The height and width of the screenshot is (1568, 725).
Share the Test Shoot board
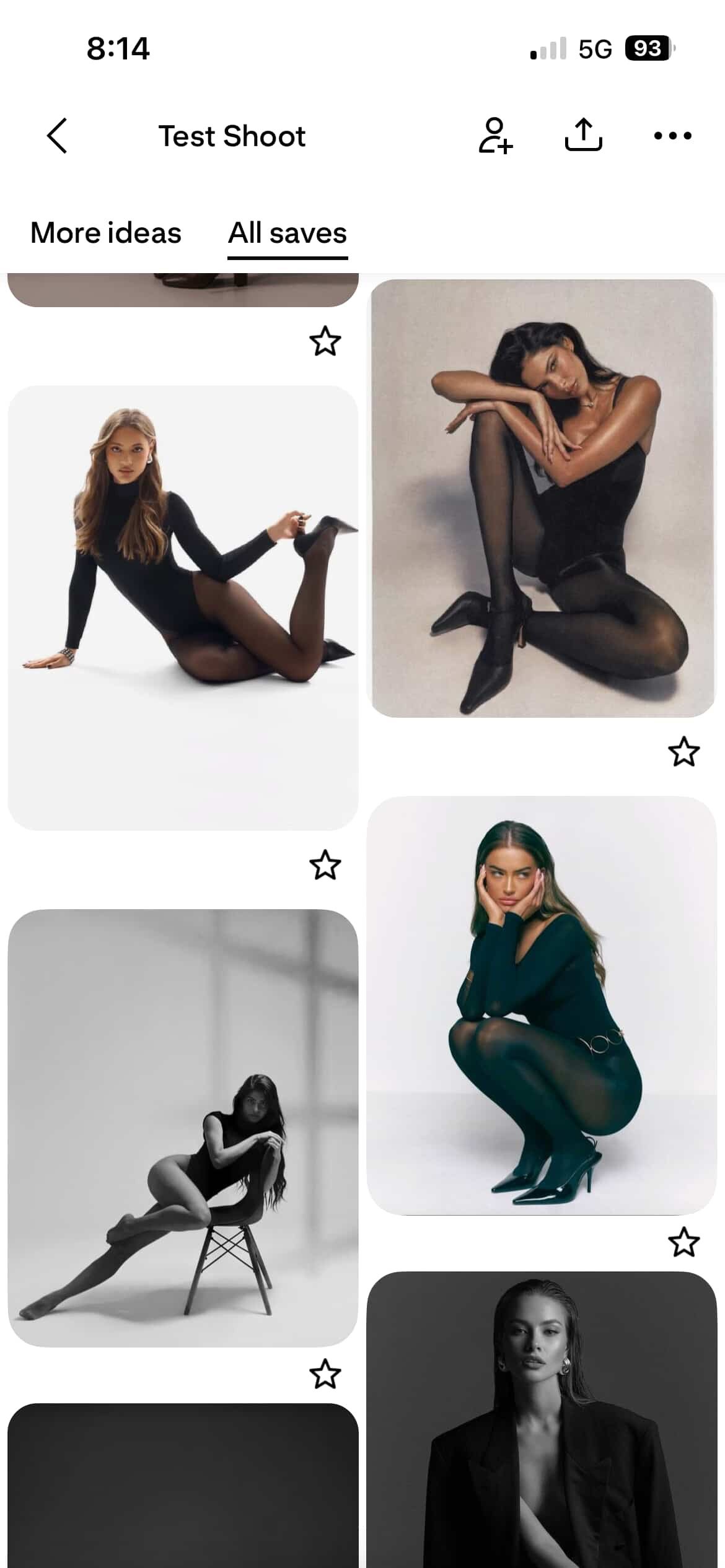point(583,136)
